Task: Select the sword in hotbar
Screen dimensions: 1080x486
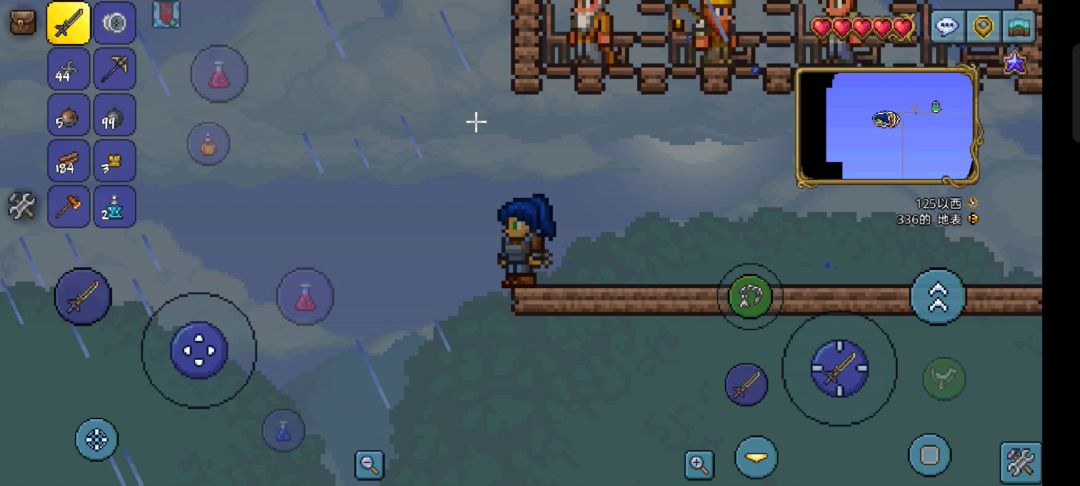Action: click(68, 23)
